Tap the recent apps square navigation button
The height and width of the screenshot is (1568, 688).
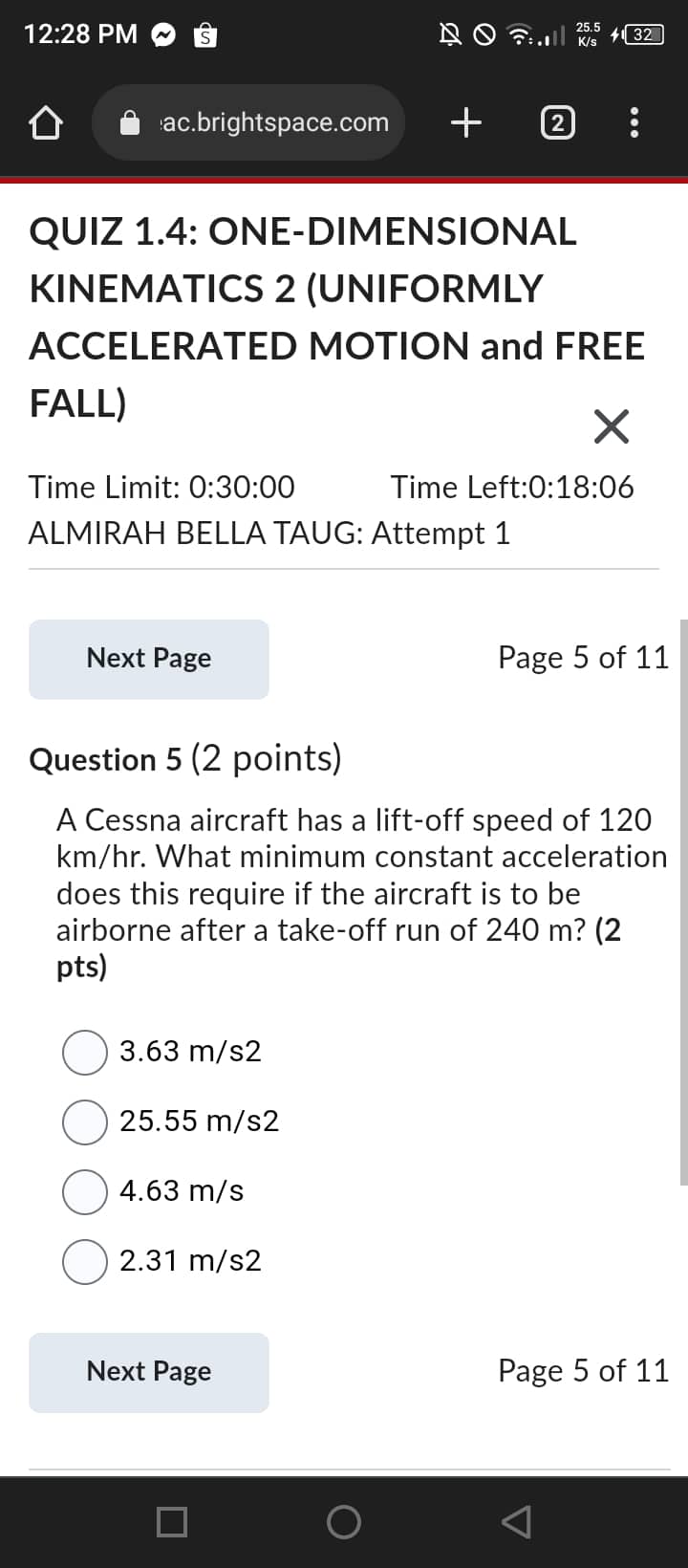(171, 1522)
